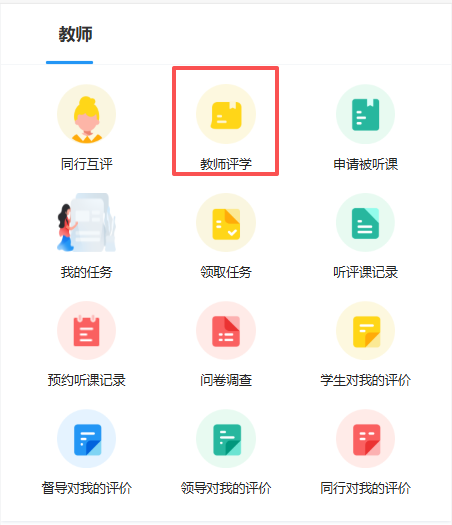
Task: Open 我的任务
Action: point(86,236)
